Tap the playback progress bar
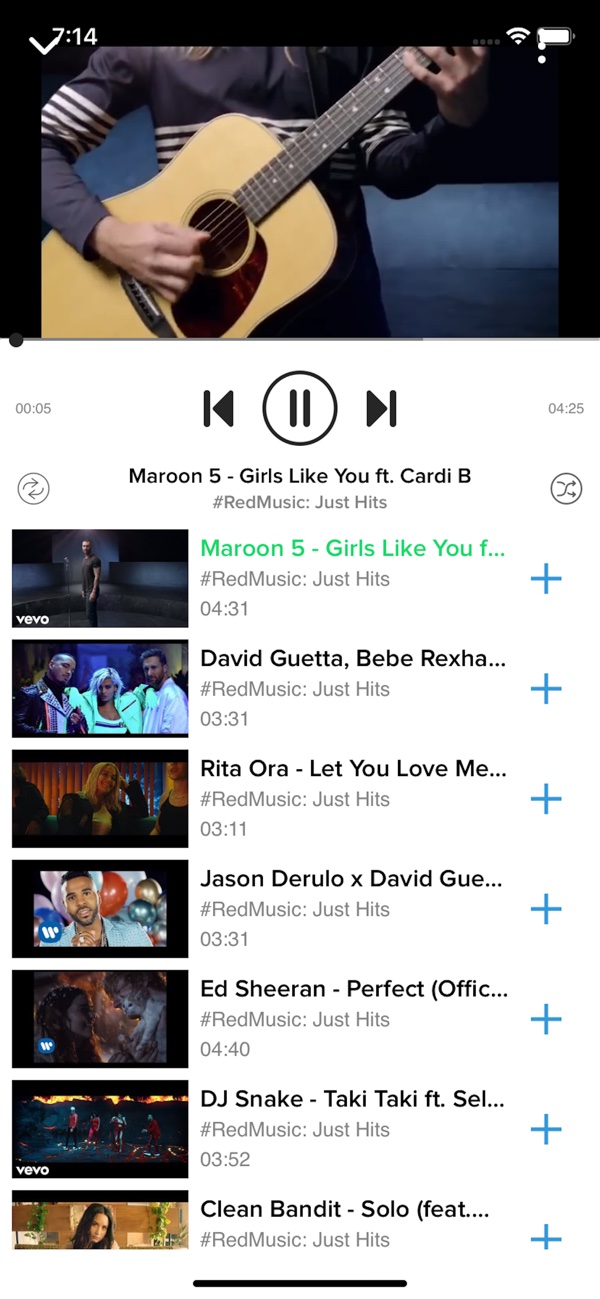600x1299 pixels. pos(300,340)
